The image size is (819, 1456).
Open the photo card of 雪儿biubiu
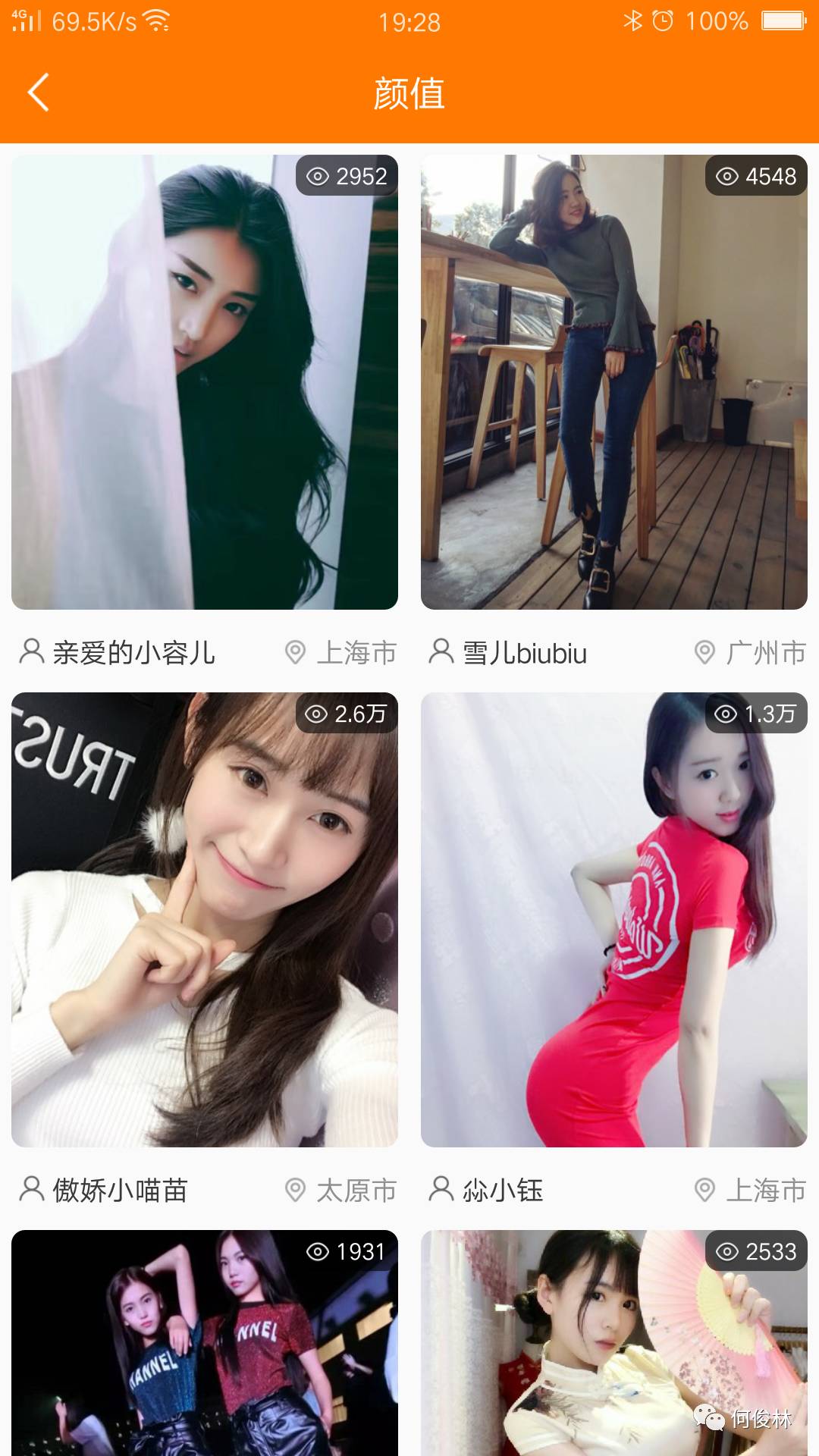614,382
